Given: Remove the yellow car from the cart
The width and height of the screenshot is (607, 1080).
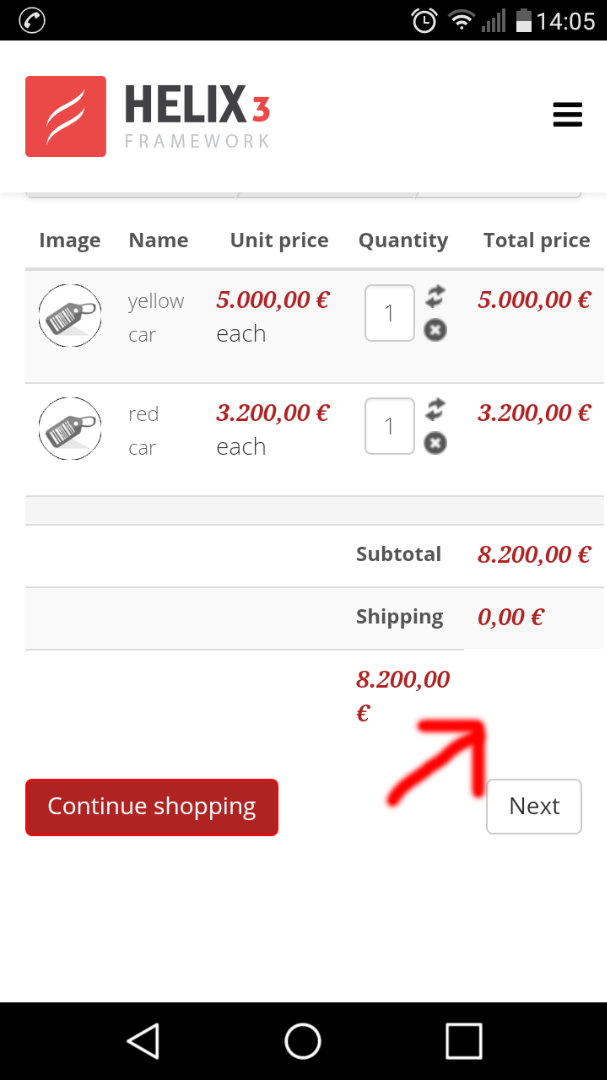Looking at the screenshot, I should point(435,330).
